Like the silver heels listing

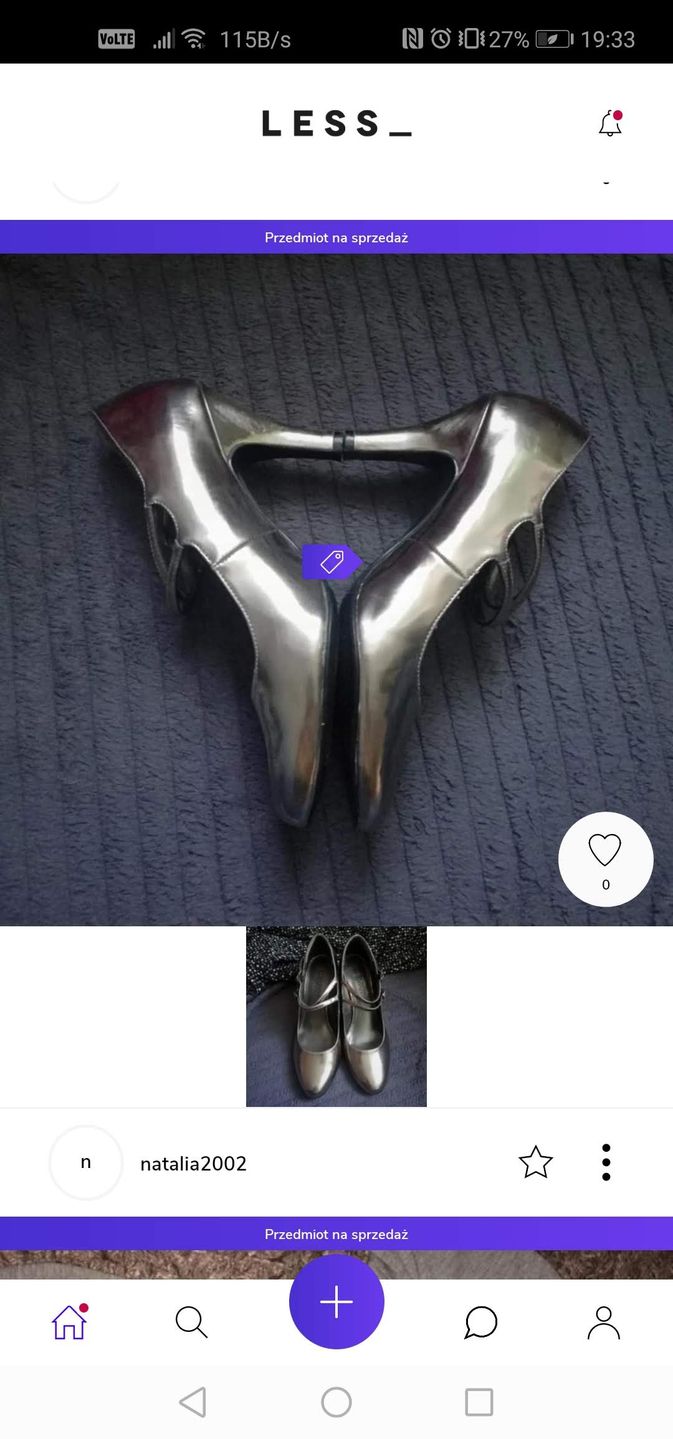605,859
